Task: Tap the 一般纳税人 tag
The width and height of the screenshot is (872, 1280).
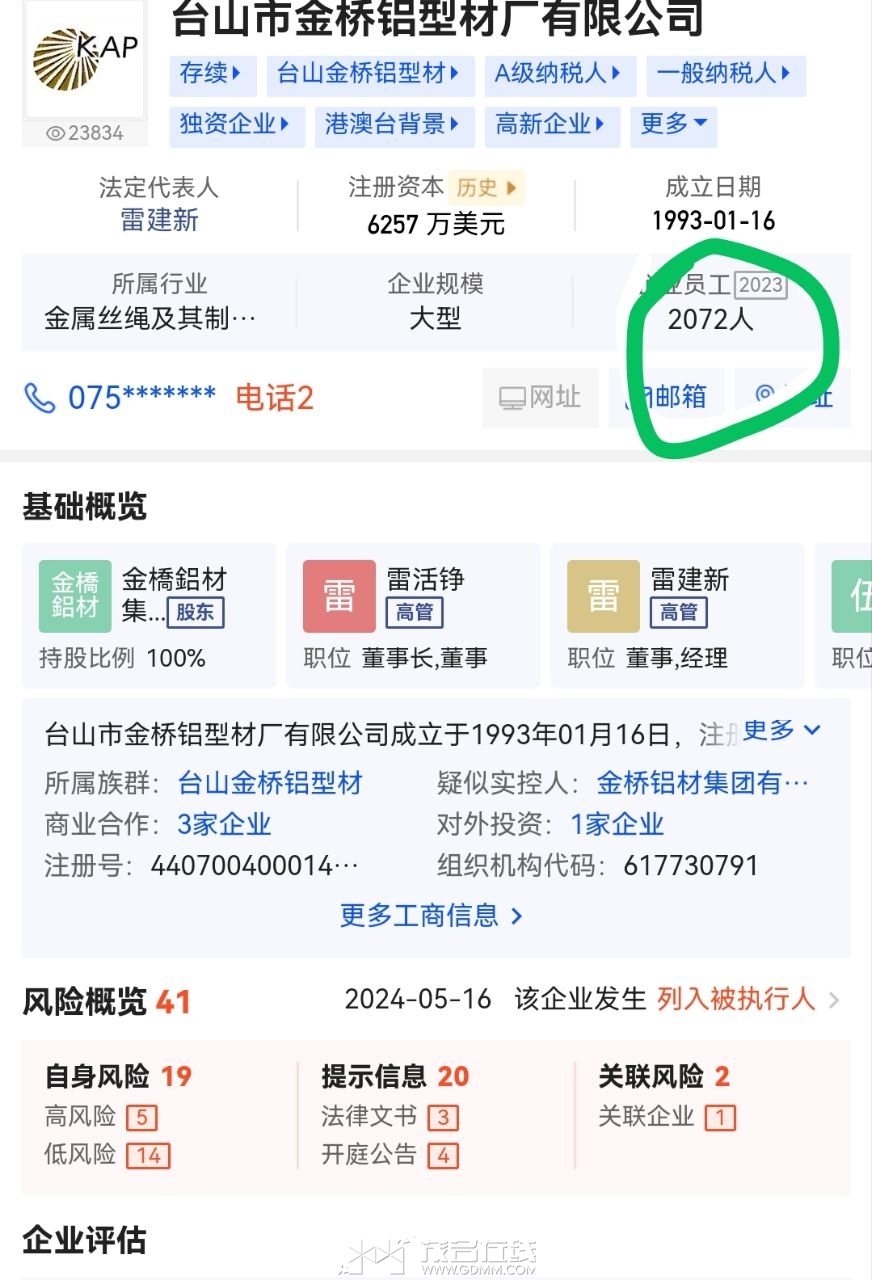Action: (724, 74)
